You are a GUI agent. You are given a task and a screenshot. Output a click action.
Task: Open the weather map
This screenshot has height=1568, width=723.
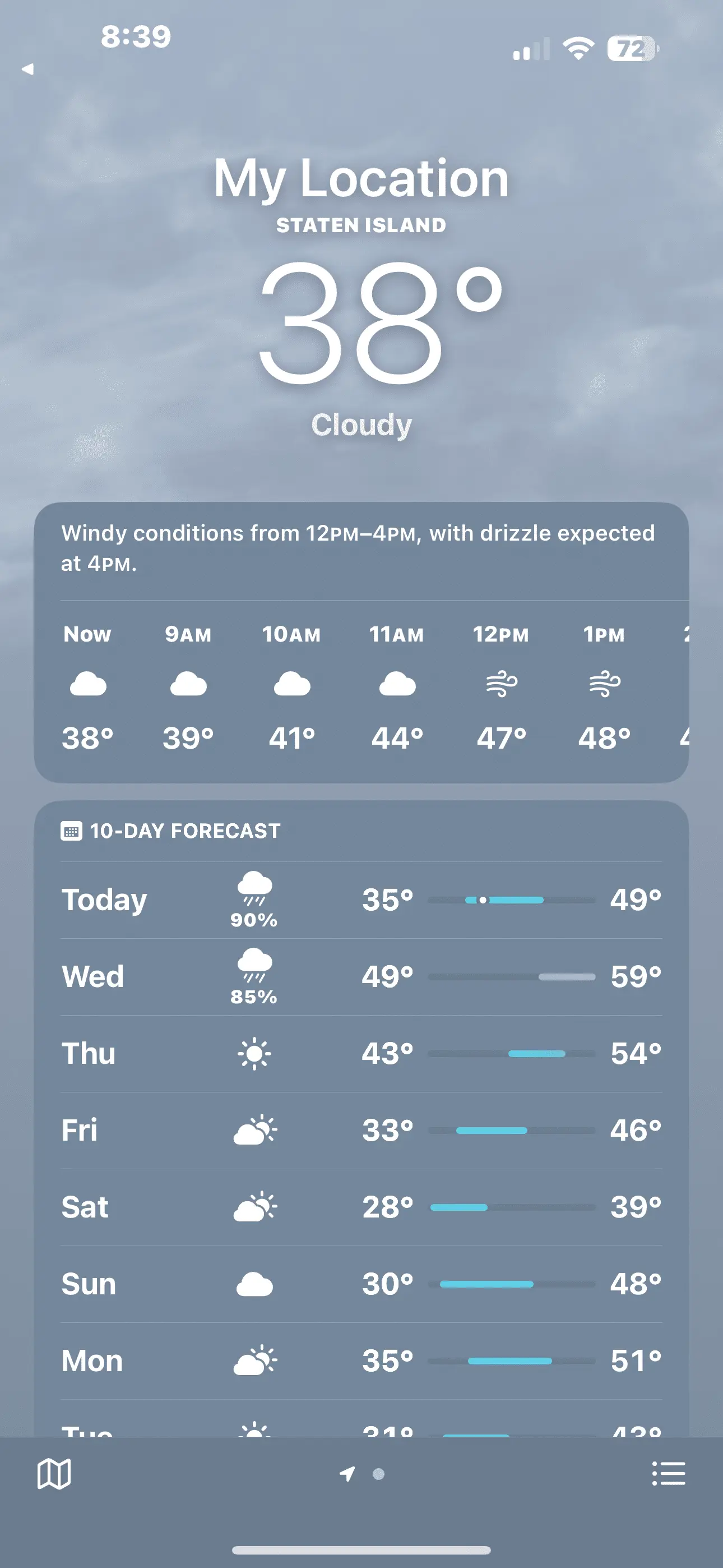[54, 1474]
